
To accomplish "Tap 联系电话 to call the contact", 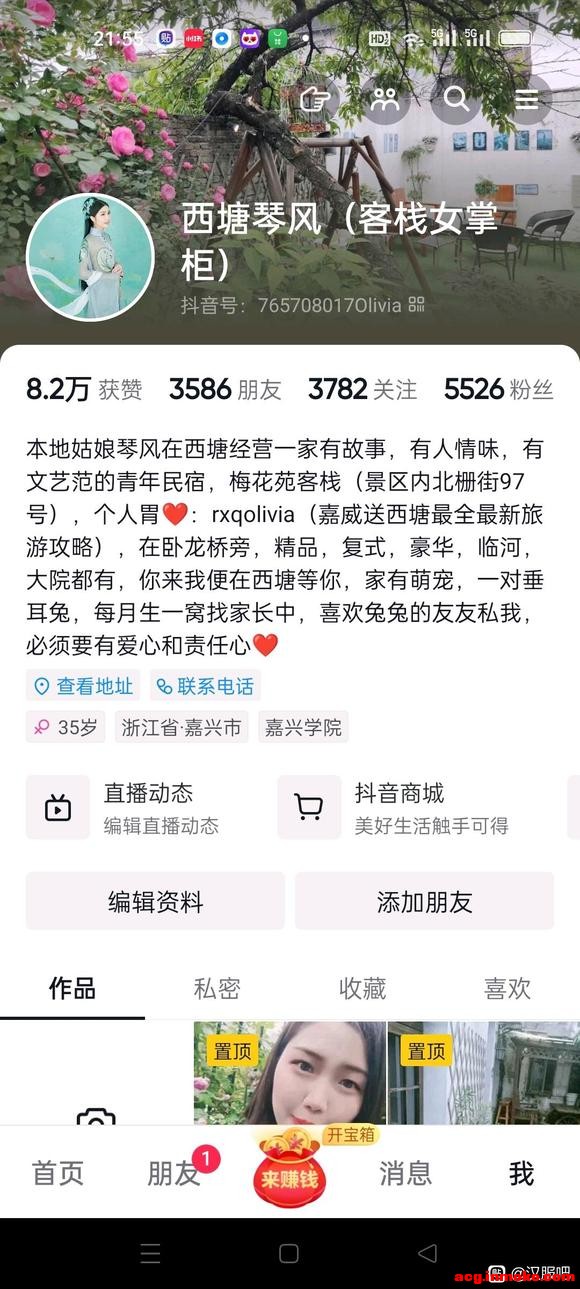I will tap(205, 686).
